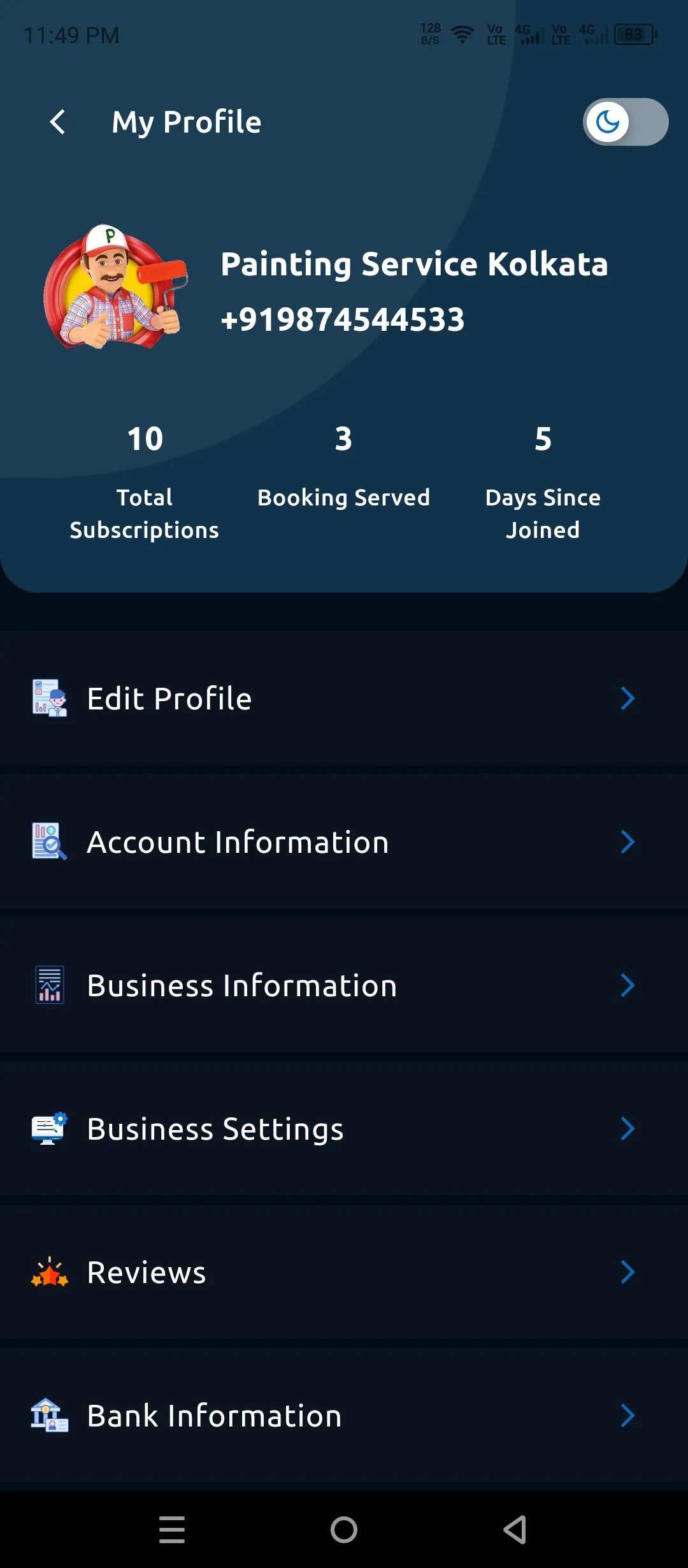The image size is (688, 1568).
Task: Toggle the dark mode switch
Action: tap(625, 122)
